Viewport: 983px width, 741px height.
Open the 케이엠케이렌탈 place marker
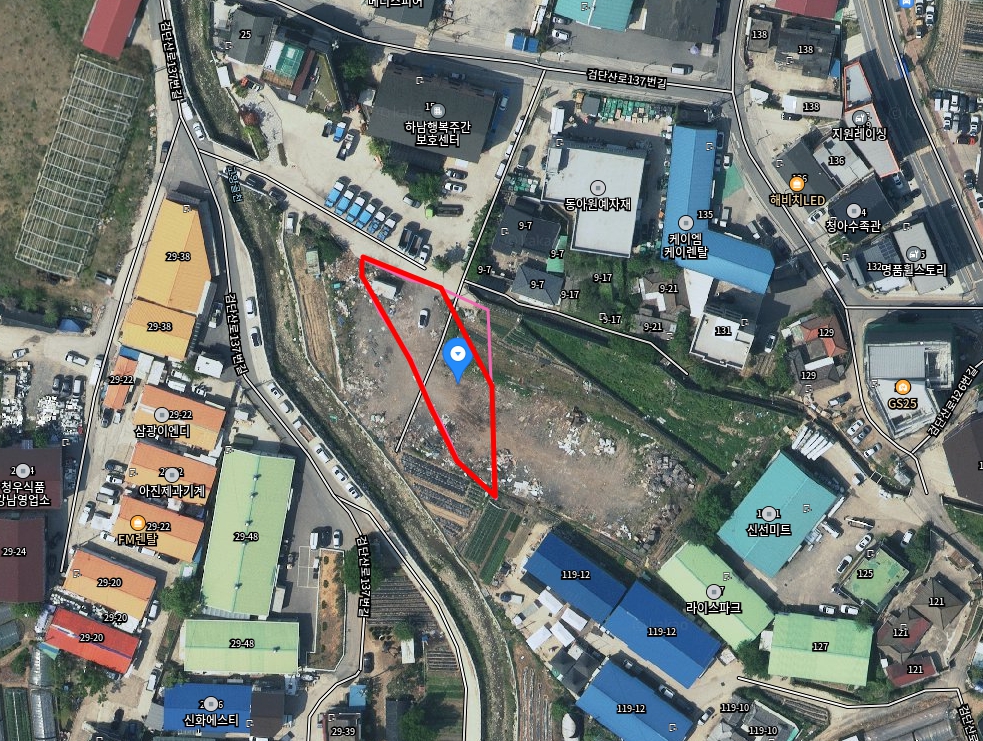click(686, 222)
